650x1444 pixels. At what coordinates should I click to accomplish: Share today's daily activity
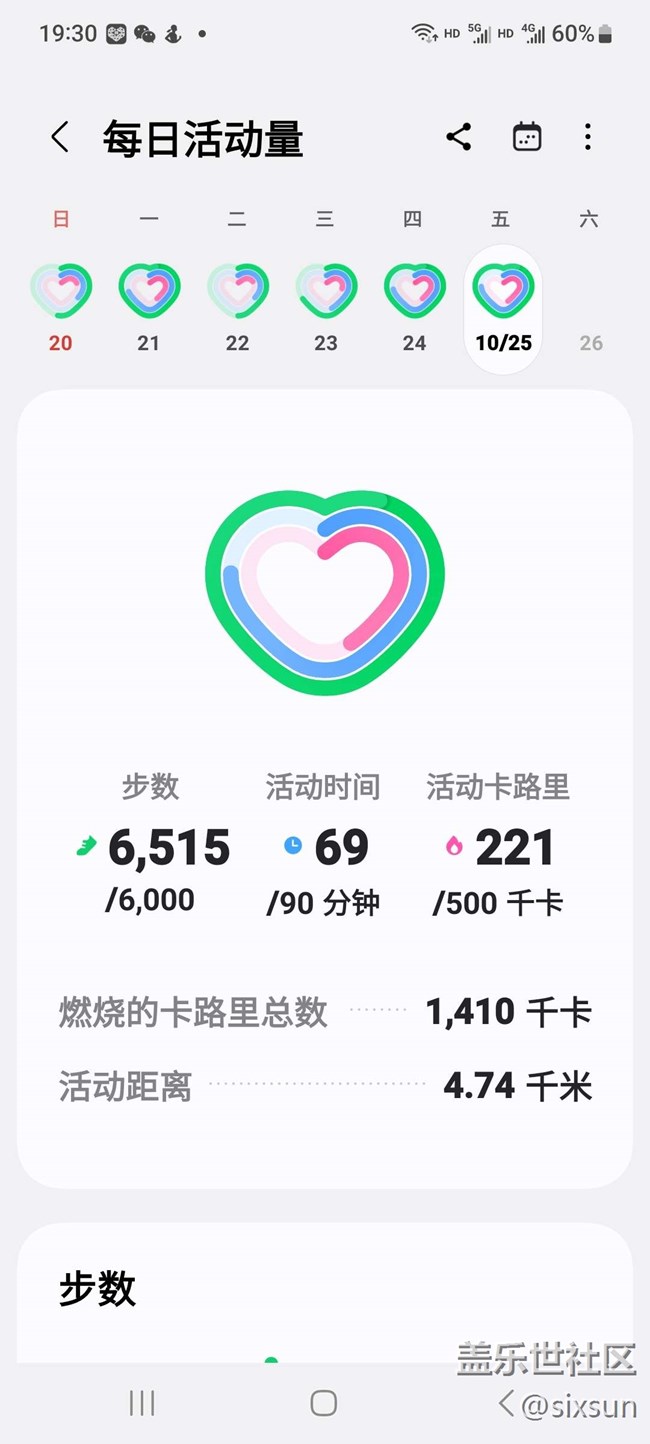pos(459,137)
